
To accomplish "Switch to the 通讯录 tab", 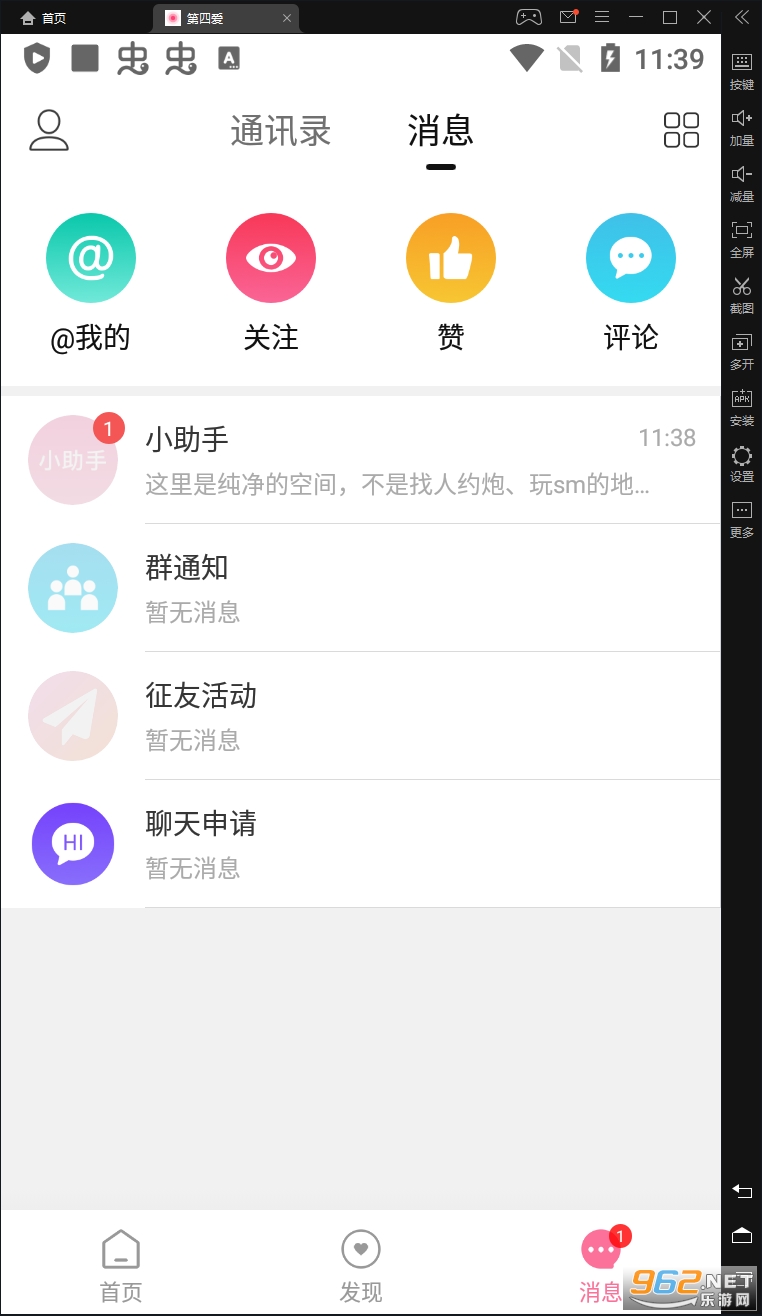I will [280, 131].
